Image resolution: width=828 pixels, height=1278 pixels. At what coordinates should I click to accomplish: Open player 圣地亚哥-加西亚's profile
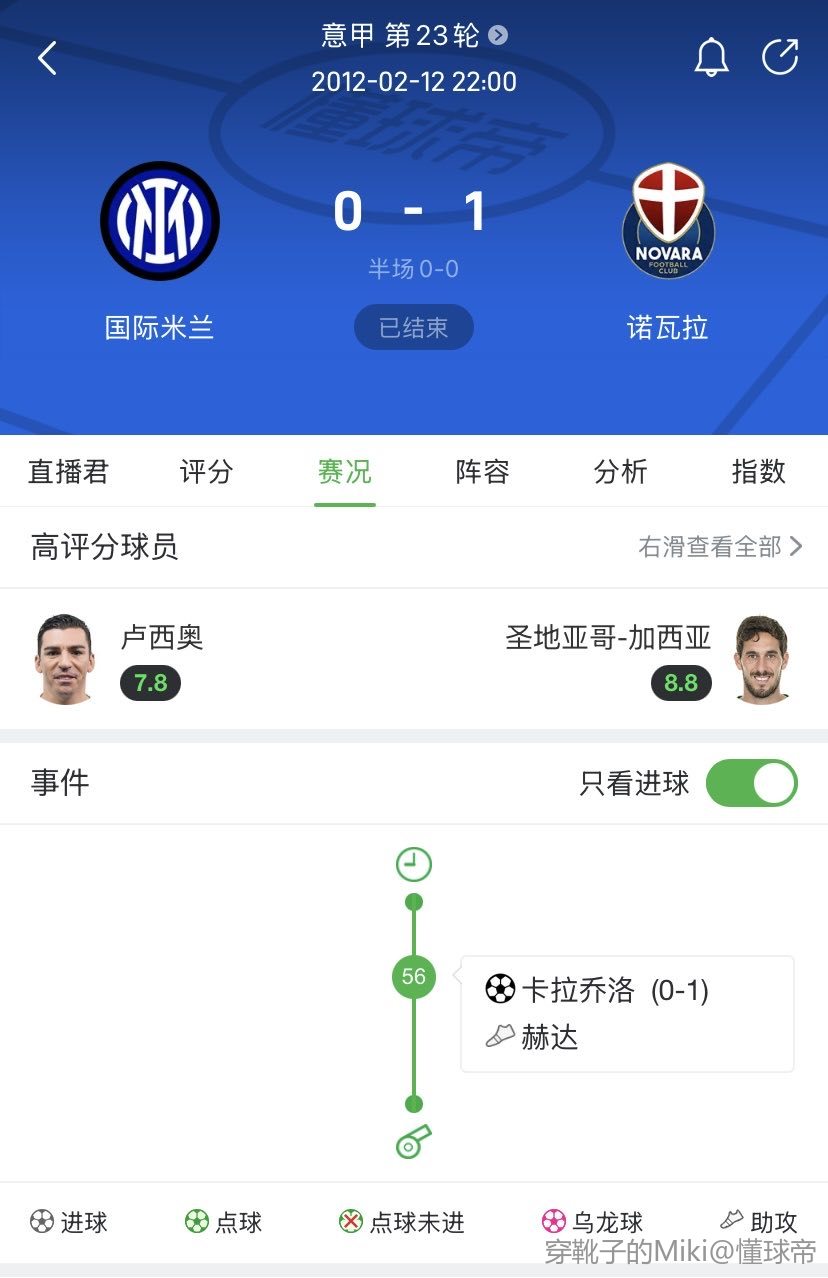pos(761,659)
